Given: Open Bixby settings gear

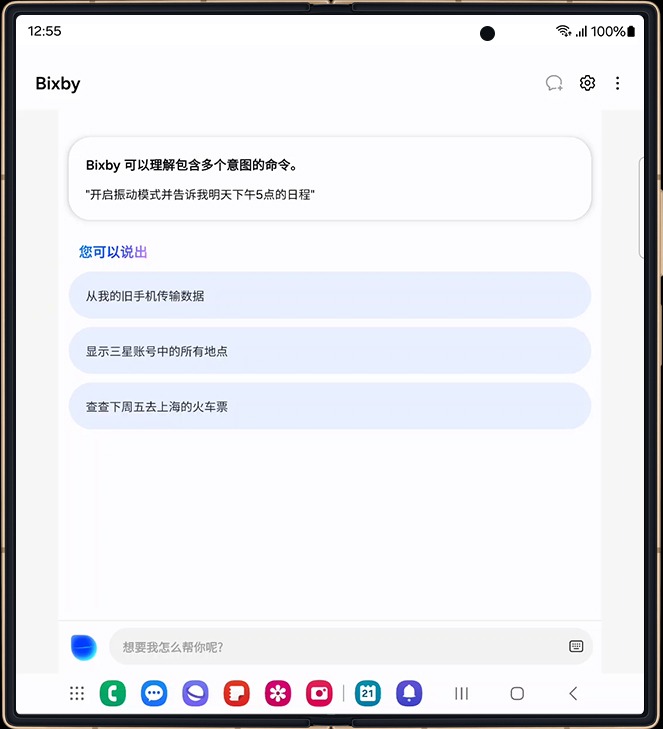Looking at the screenshot, I should 587,83.
